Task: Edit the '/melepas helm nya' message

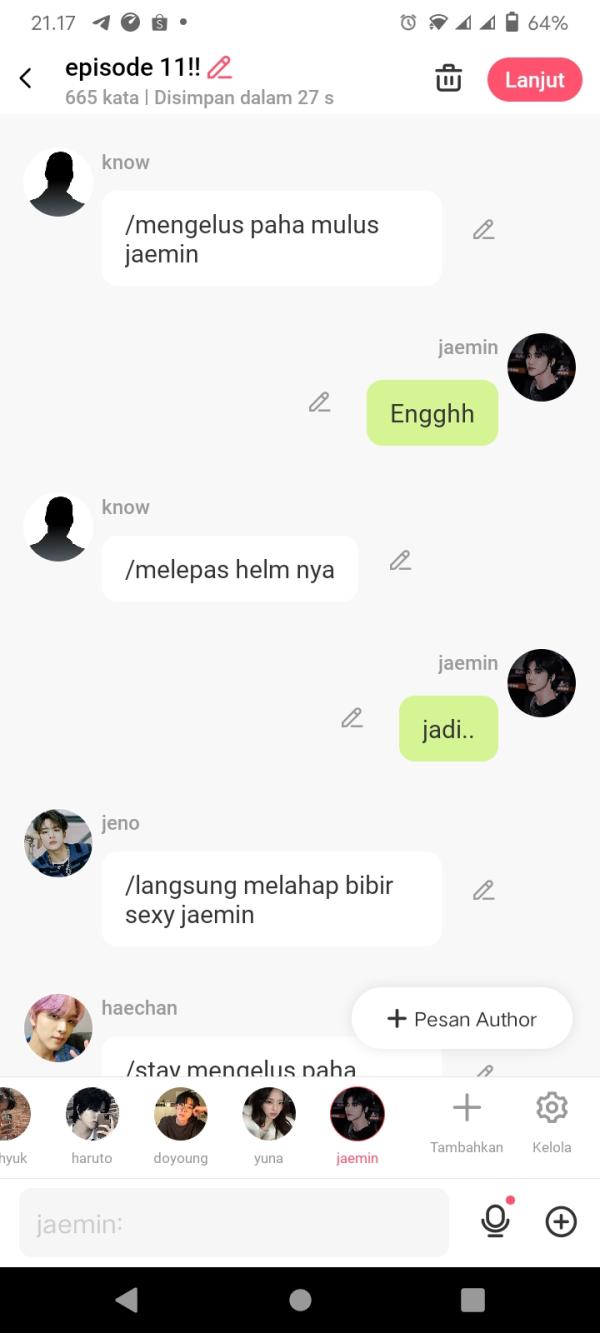Action: (x=400, y=561)
